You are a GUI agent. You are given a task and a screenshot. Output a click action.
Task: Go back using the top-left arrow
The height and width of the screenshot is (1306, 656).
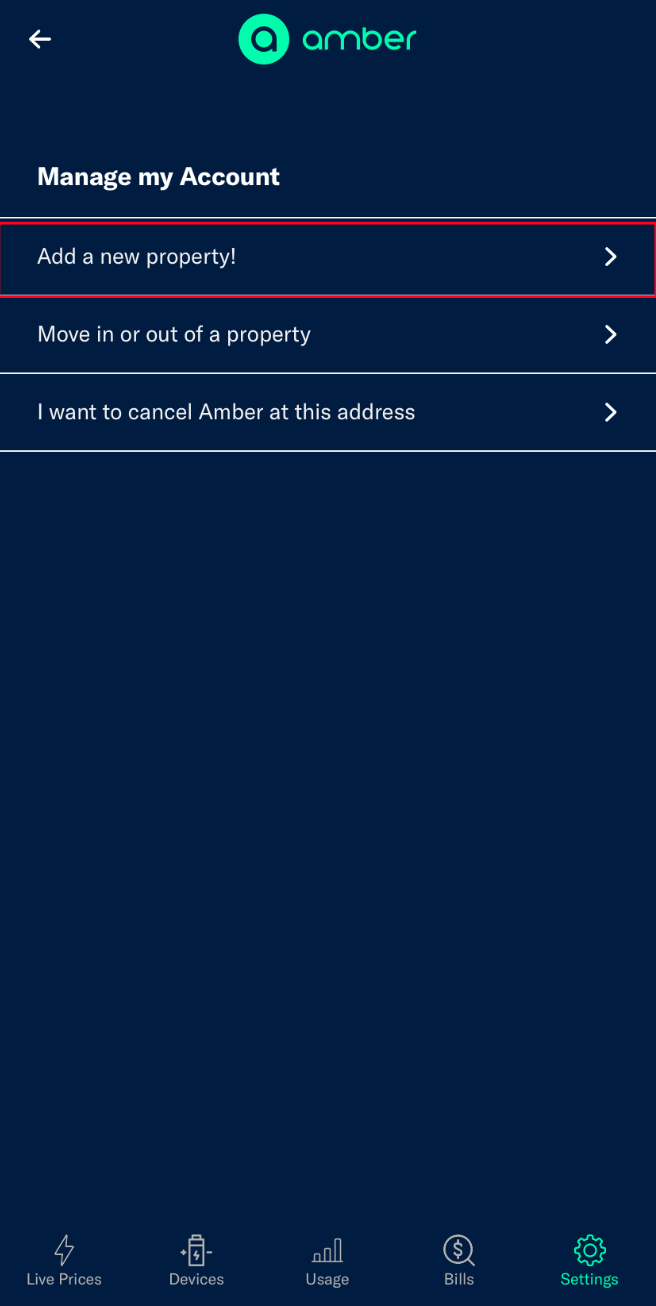[x=39, y=39]
